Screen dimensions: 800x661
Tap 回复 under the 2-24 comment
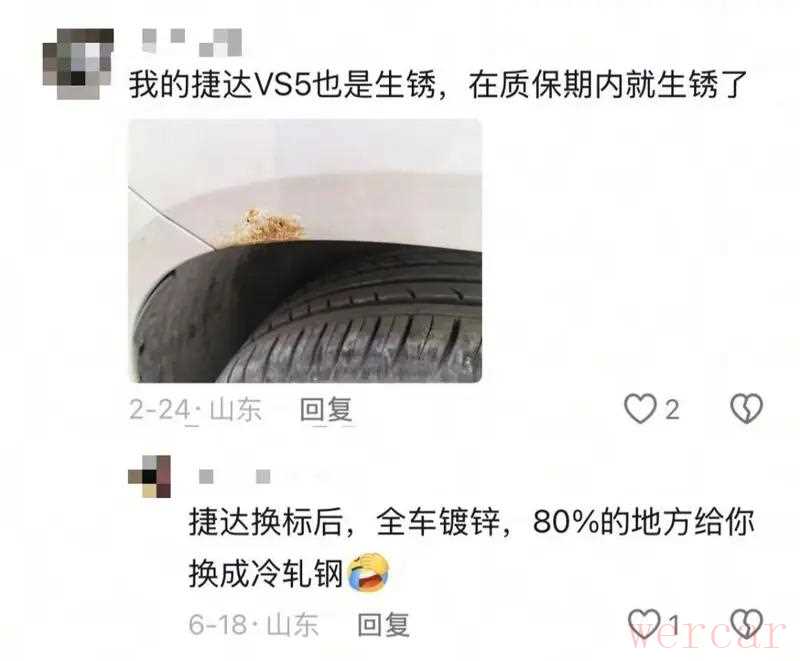327,409
